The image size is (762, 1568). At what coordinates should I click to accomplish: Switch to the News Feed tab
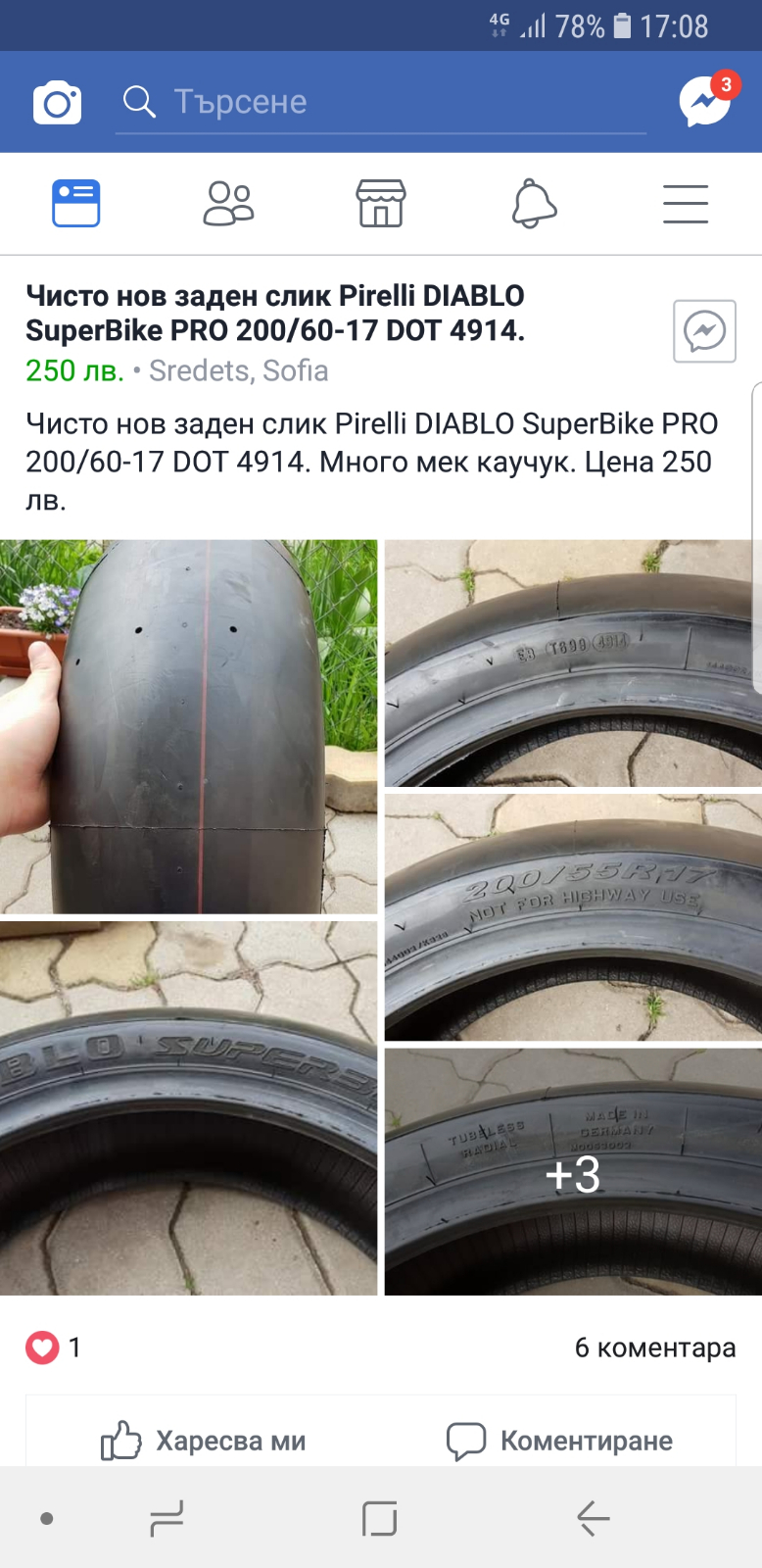click(x=75, y=204)
